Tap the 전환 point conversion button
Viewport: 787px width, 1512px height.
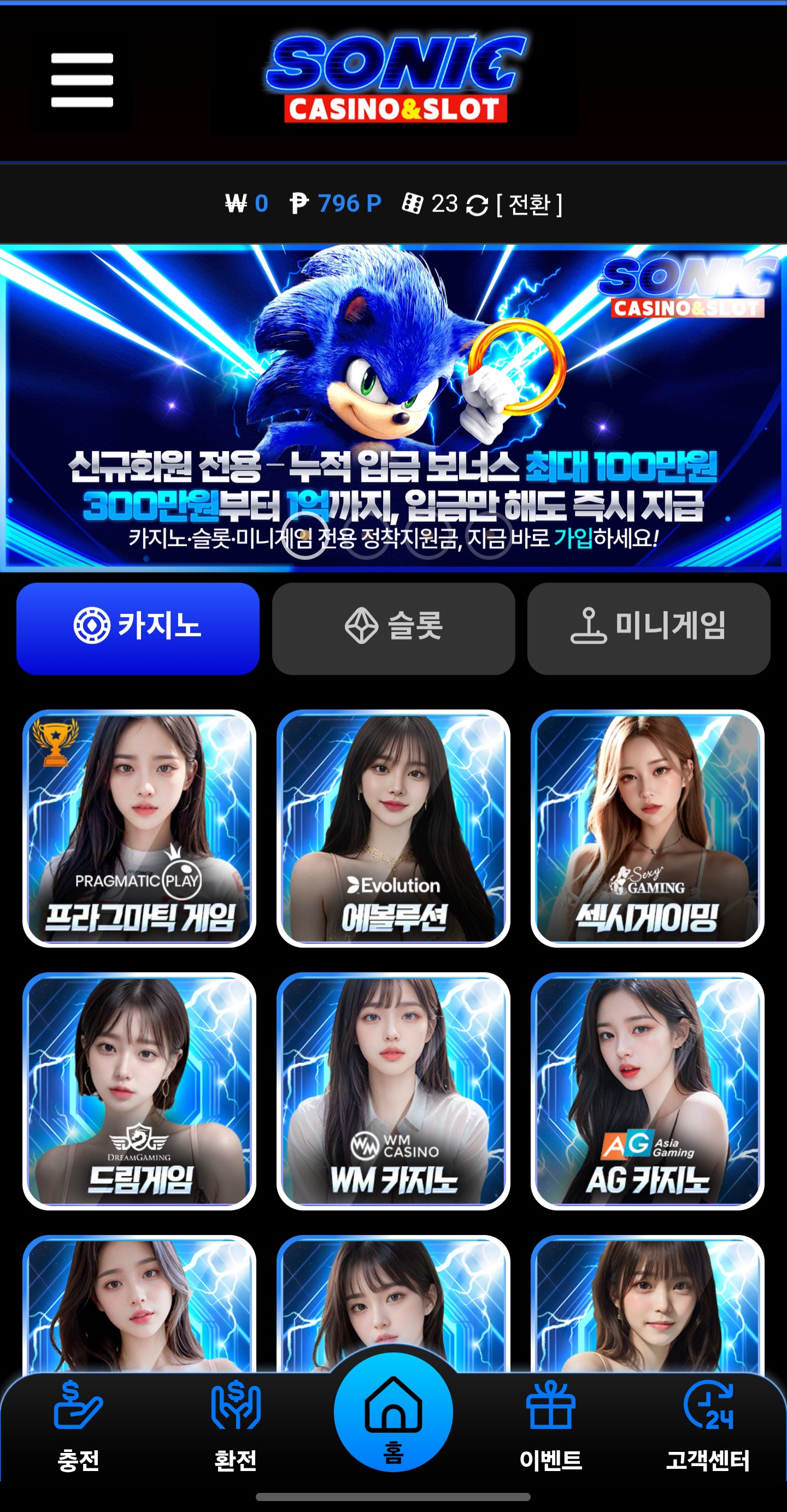click(529, 204)
